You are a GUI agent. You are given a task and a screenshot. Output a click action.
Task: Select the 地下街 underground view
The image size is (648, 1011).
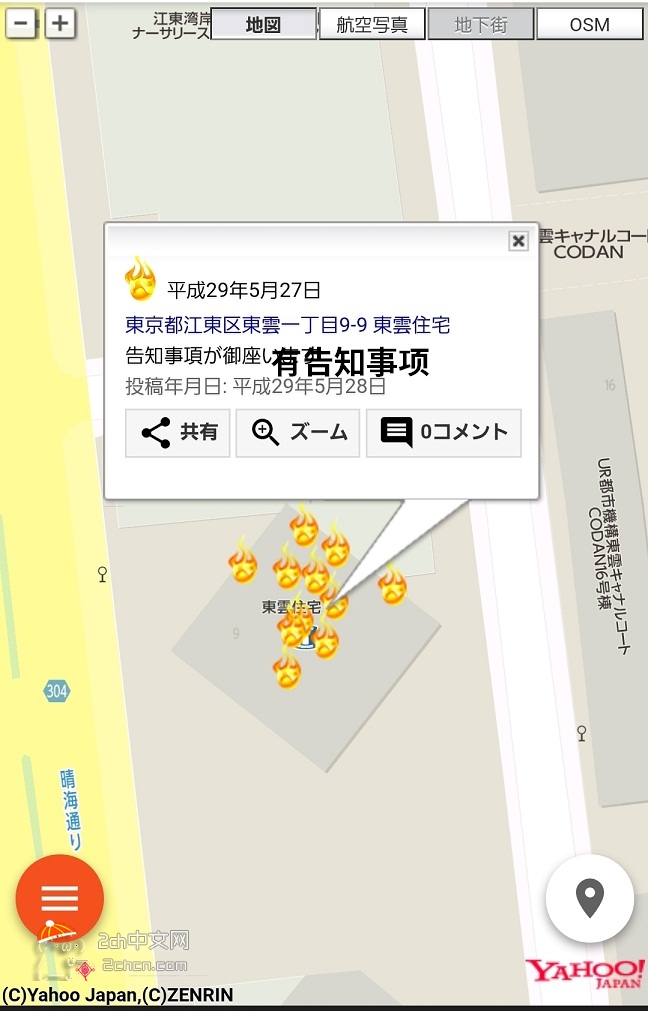point(480,24)
